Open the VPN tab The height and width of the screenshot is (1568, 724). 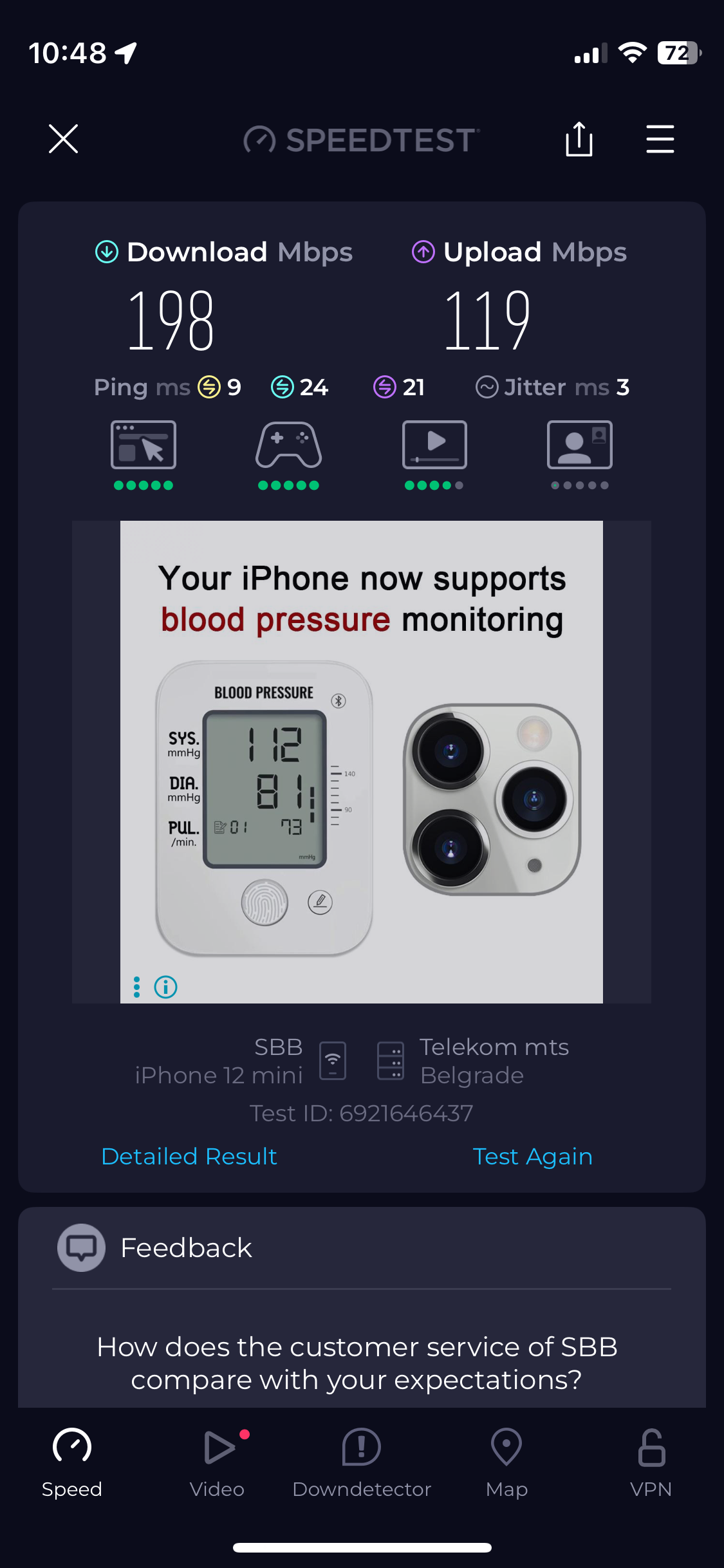point(651,1462)
